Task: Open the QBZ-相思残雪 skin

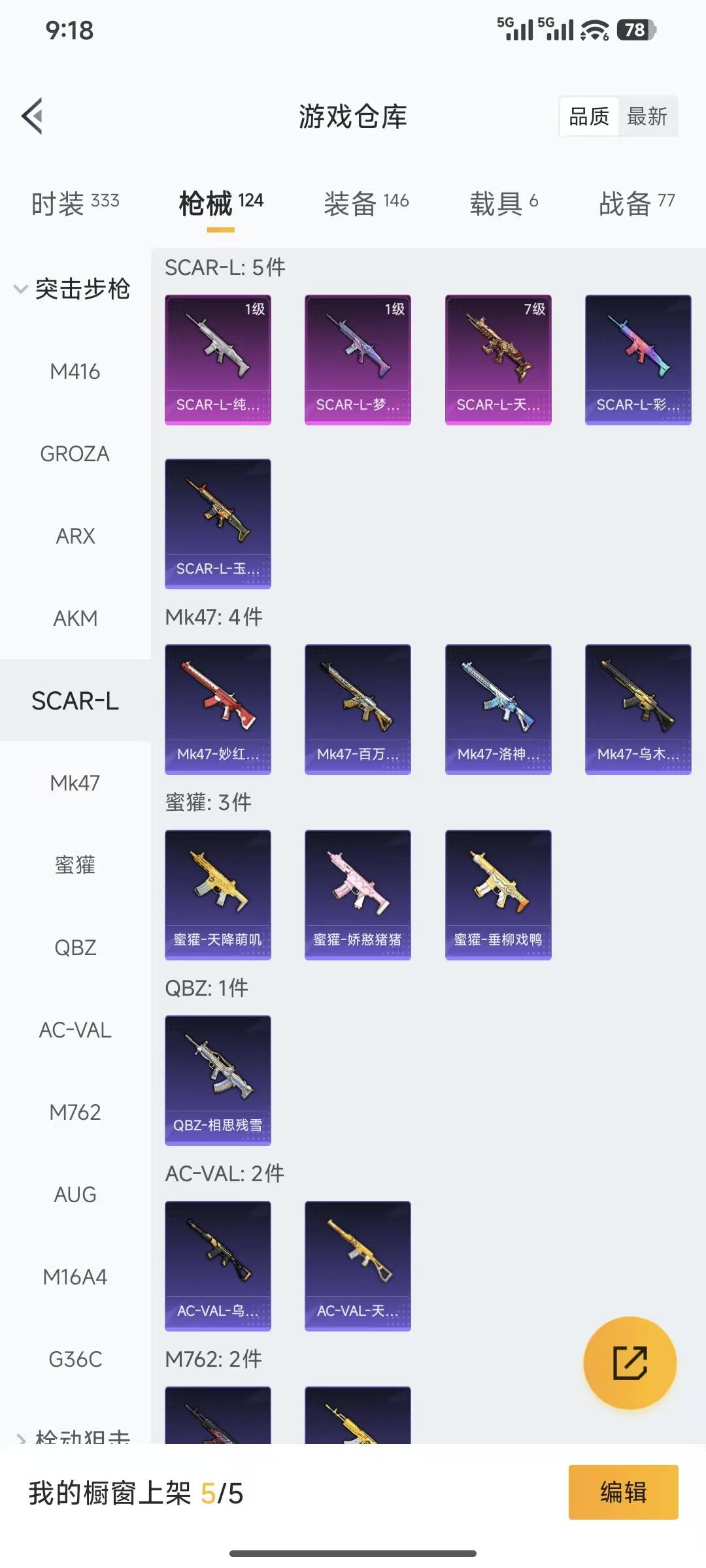Action: 218,1080
